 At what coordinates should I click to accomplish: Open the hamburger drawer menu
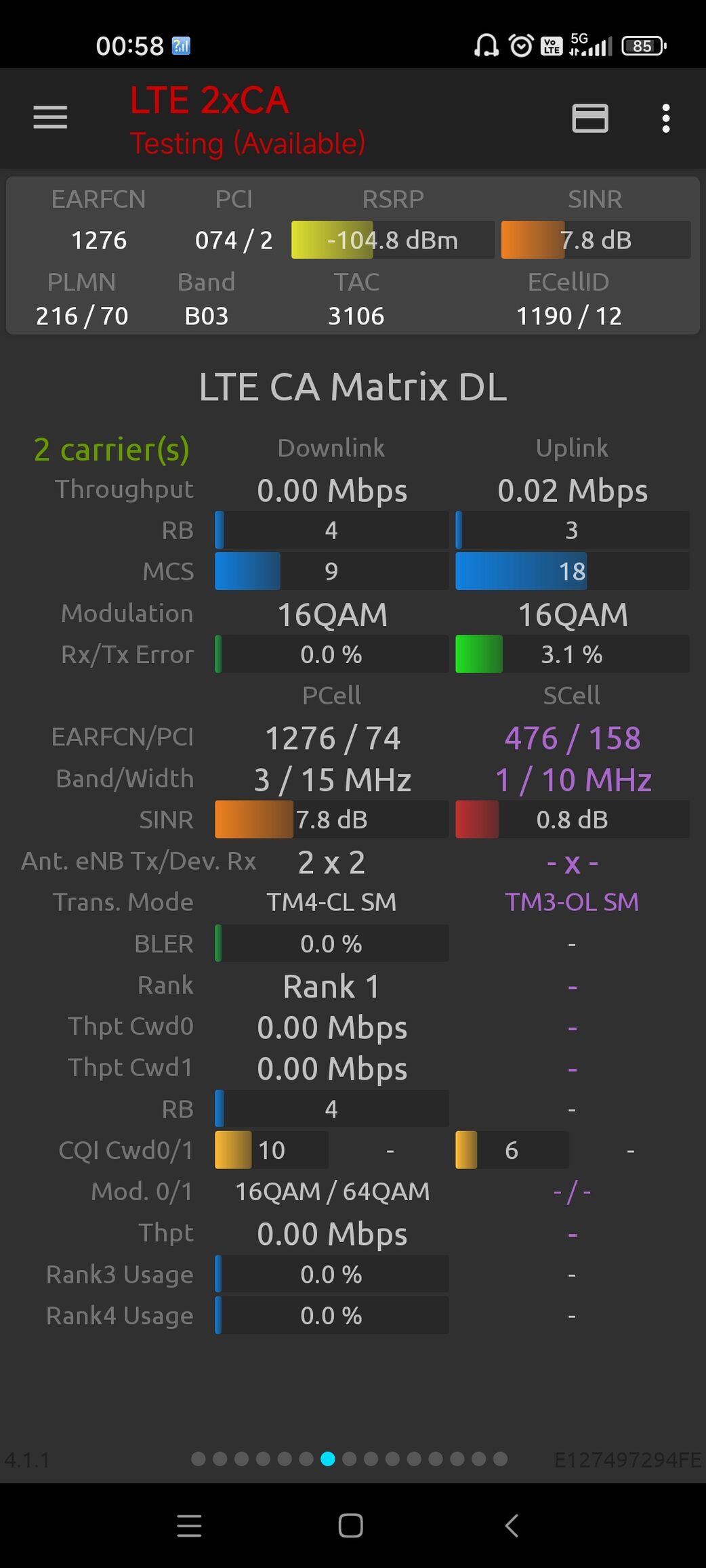click(x=50, y=118)
